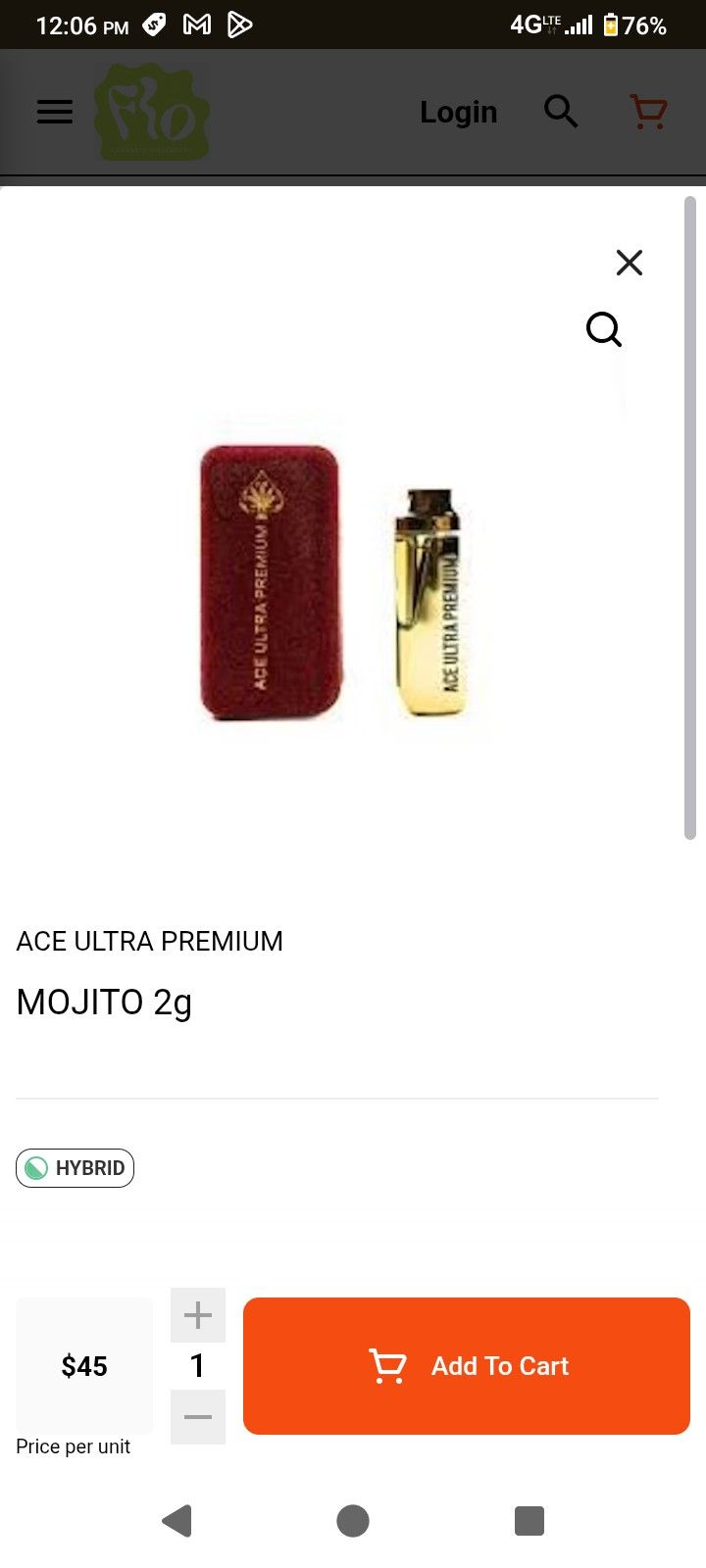Screen dimensions: 706x1568
Task: Open the hamburger menu
Action: (x=55, y=112)
